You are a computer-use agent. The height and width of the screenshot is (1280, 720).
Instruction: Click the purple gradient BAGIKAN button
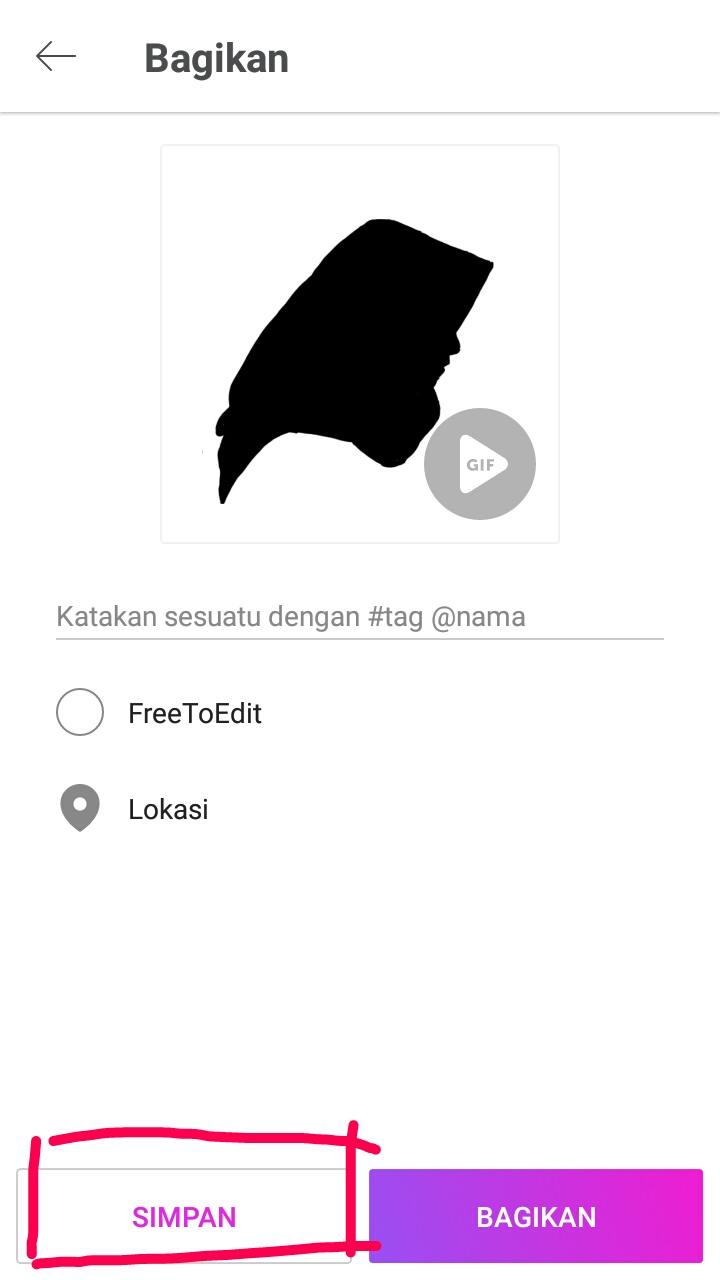[x=536, y=1215]
